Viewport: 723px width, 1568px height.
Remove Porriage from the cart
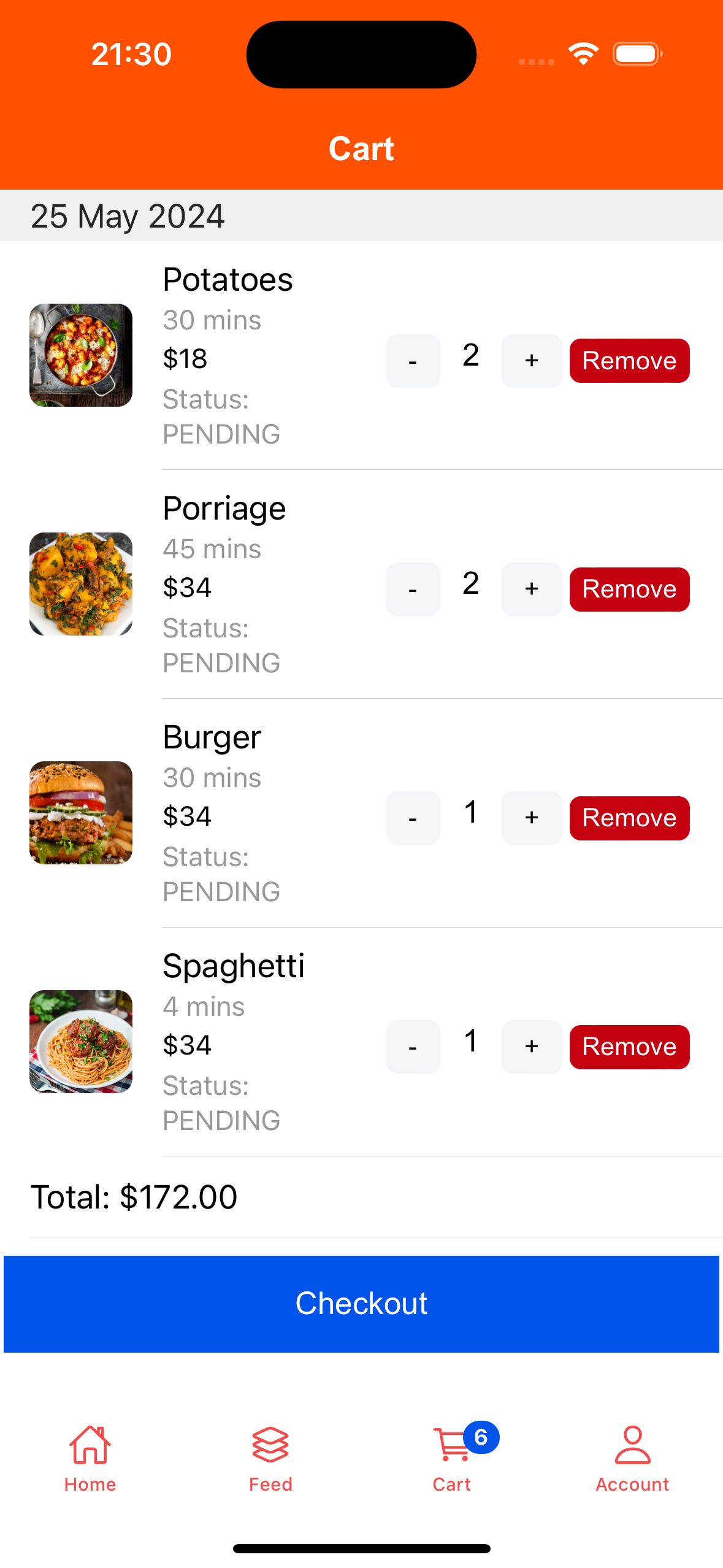(x=629, y=589)
